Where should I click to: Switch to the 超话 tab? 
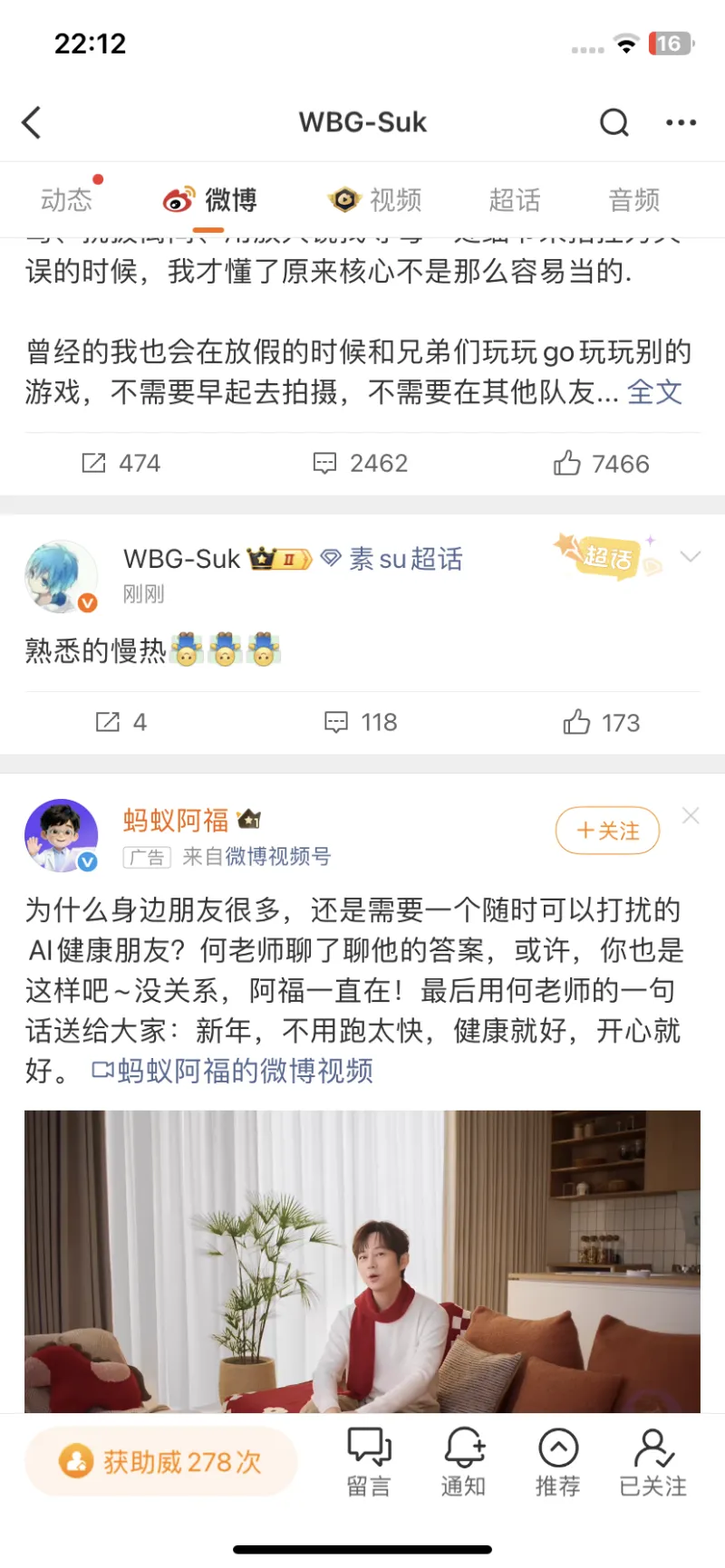coord(514,199)
